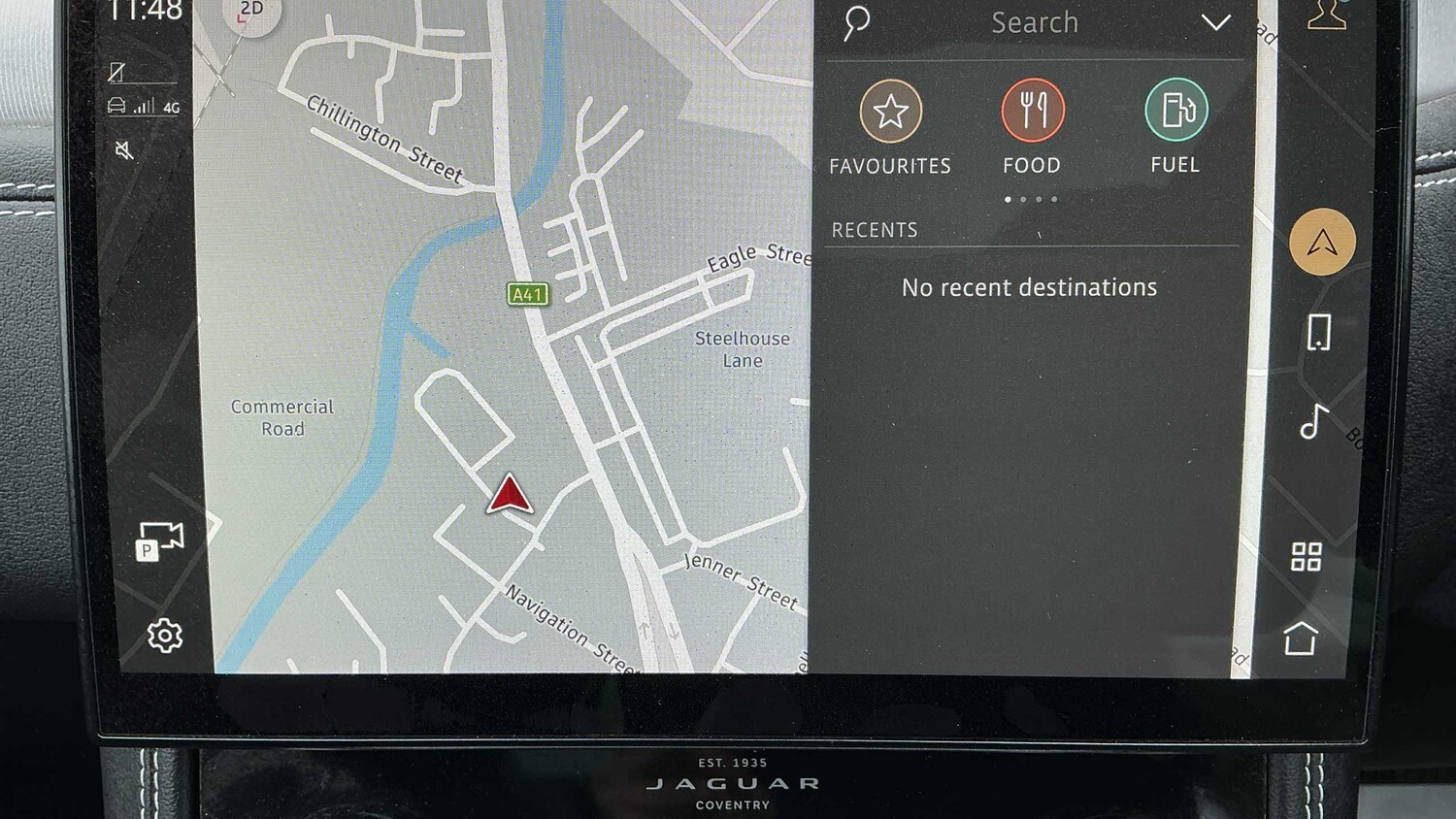Switch to the phone section
The image size is (1456, 819).
point(1318,333)
